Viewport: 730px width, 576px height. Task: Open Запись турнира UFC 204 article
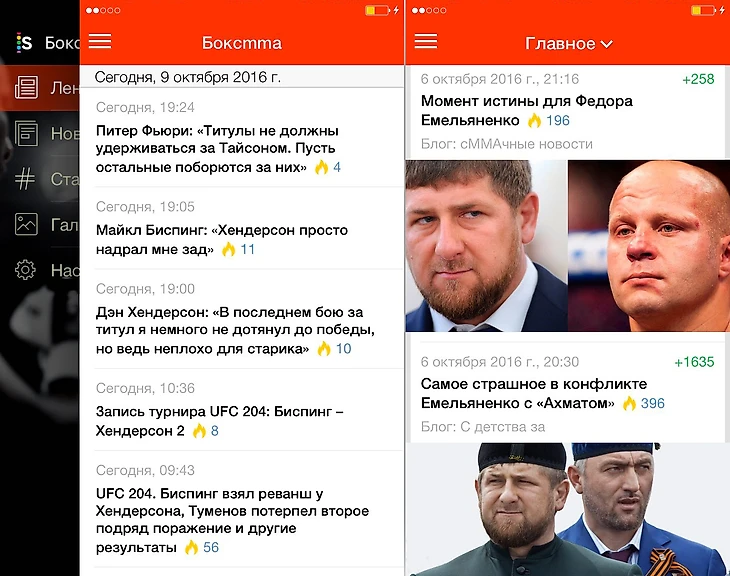coord(219,421)
